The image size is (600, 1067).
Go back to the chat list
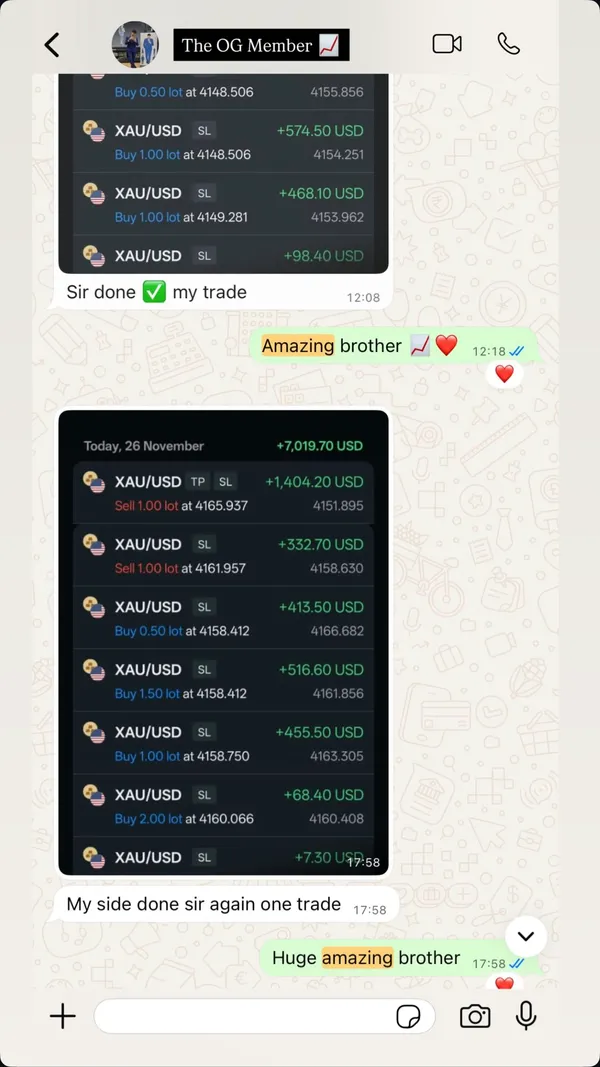click(52, 45)
